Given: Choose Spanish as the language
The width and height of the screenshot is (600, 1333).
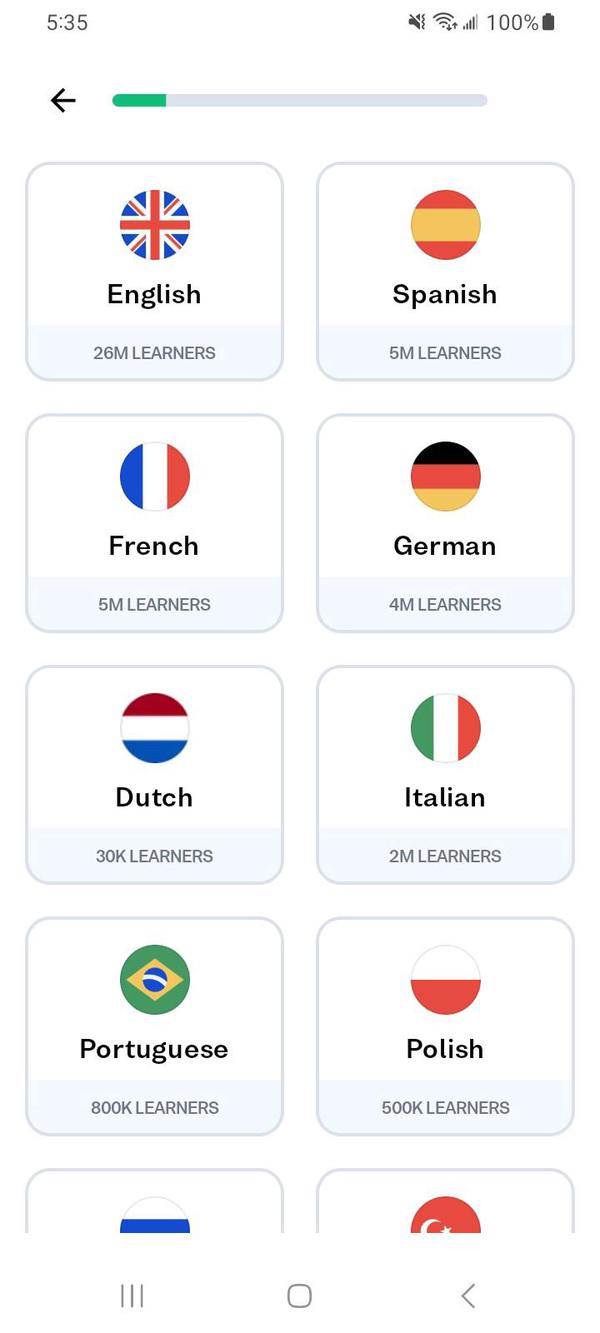Looking at the screenshot, I should 445,271.
